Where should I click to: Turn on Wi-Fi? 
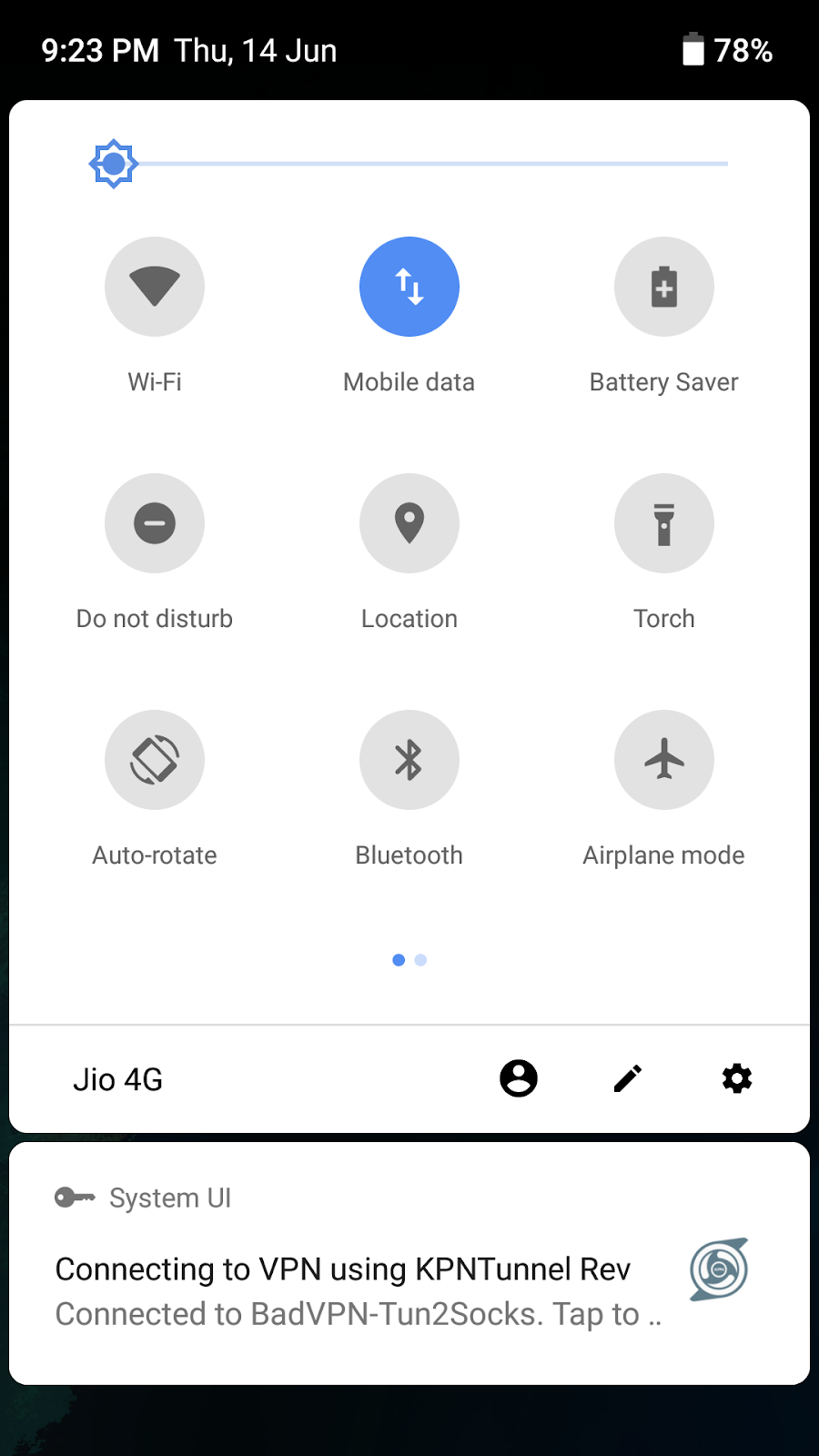[155, 287]
